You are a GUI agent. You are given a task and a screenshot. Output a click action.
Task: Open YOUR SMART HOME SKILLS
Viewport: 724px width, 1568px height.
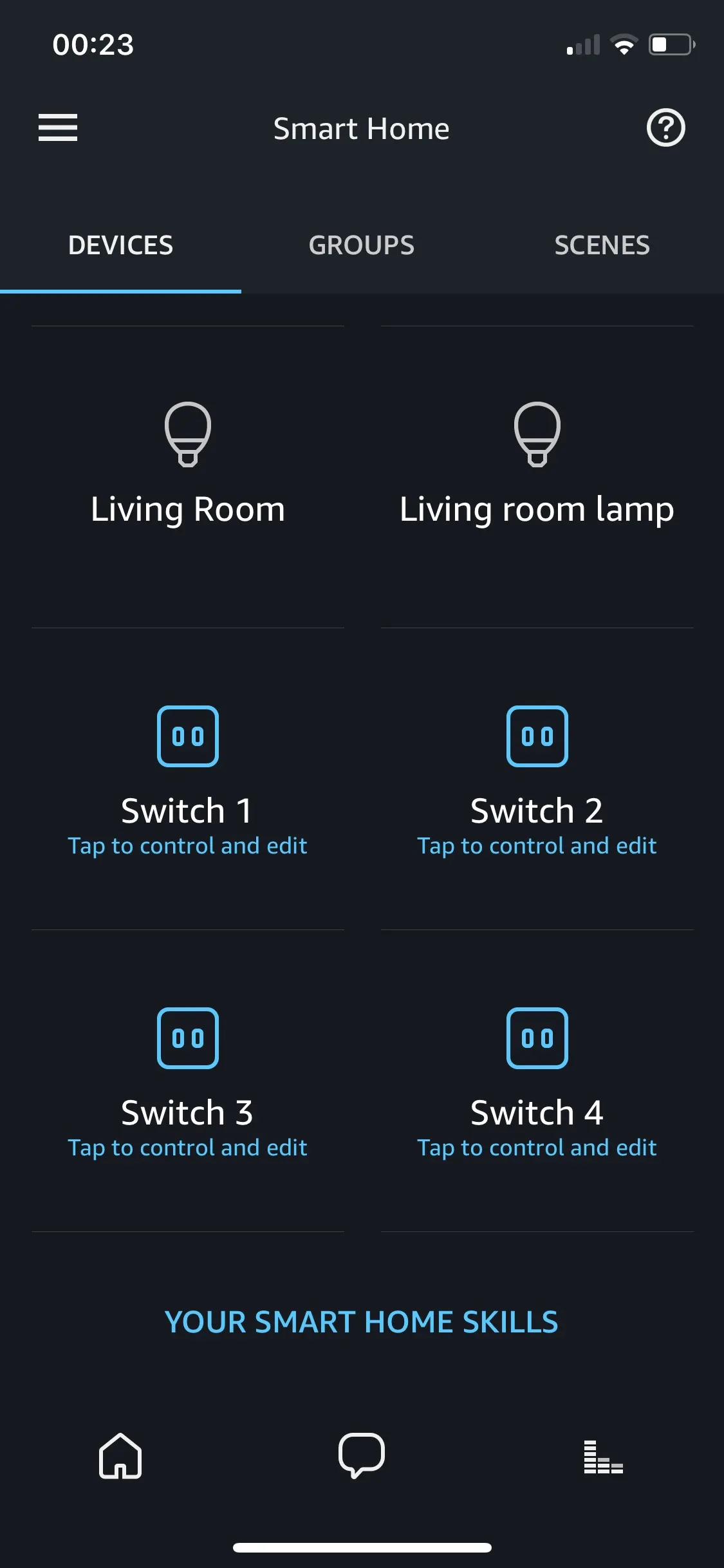[362, 1321]
